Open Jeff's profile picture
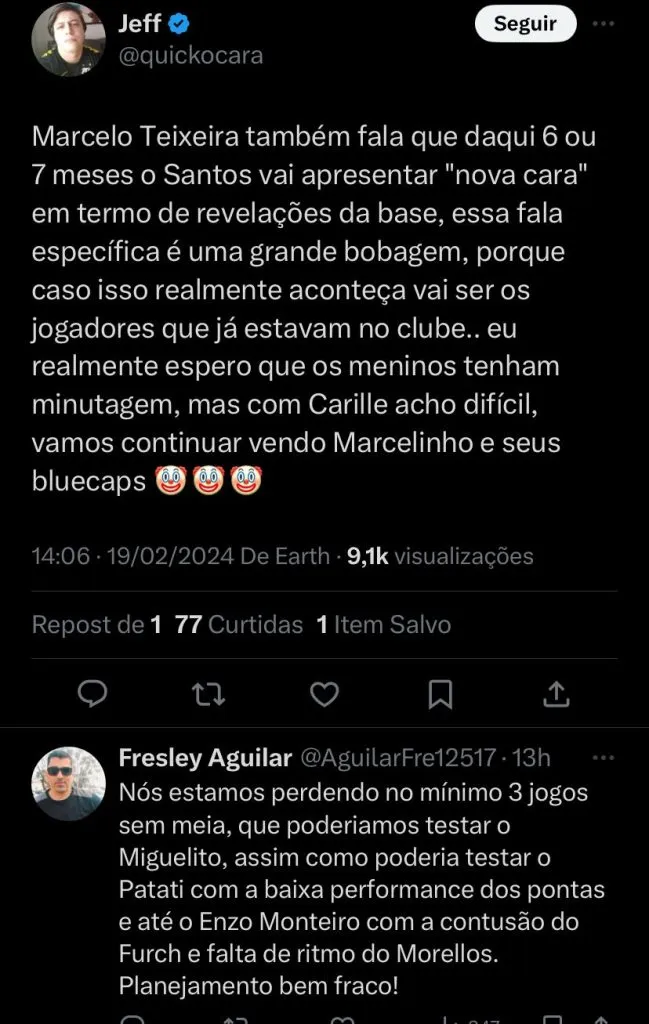The image size is (649, 1024). point(68,40)
